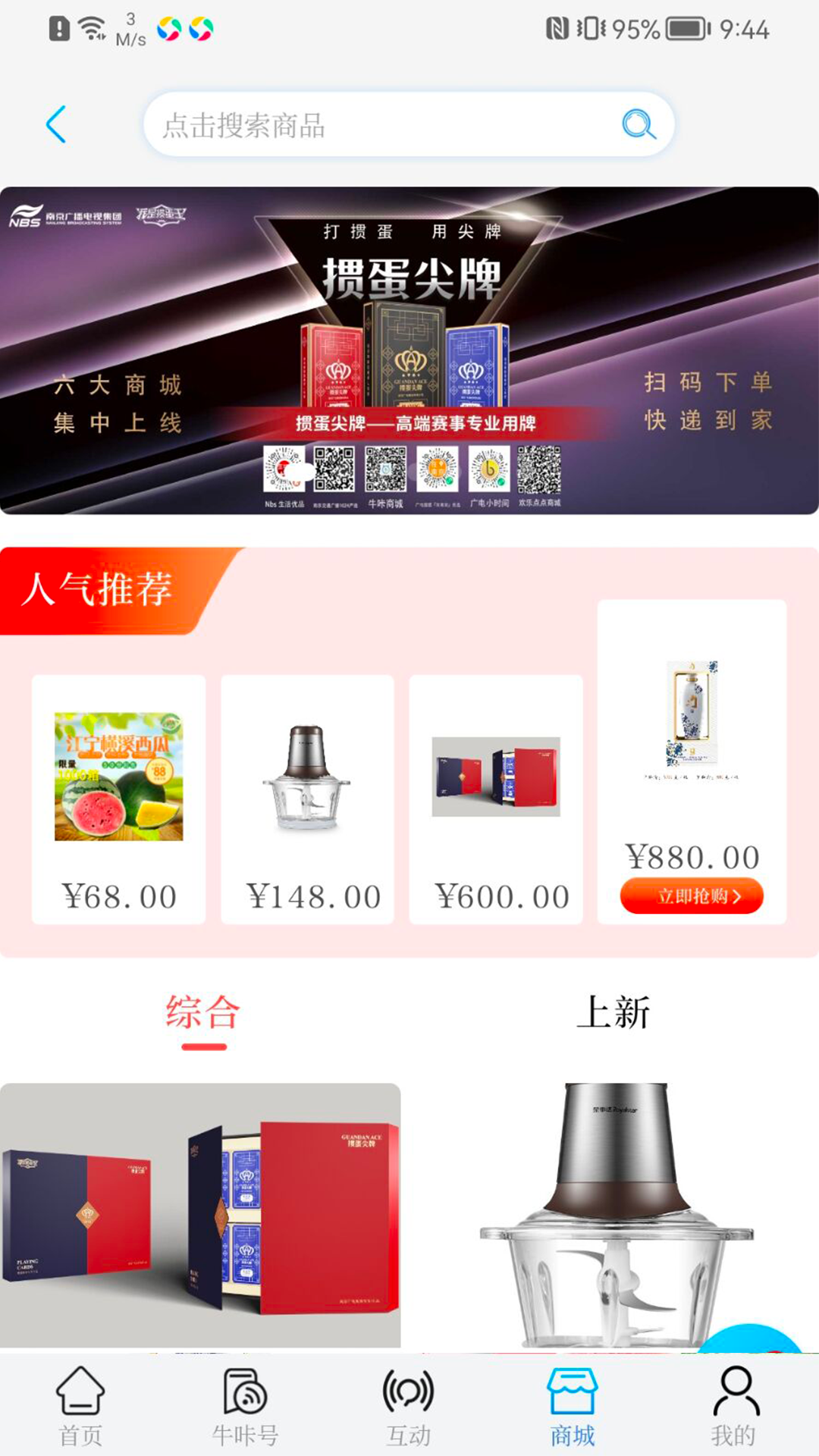819x1456 pixels.
Task: Tap the 立即抢购 buy-now button
Action: point(690,895)
